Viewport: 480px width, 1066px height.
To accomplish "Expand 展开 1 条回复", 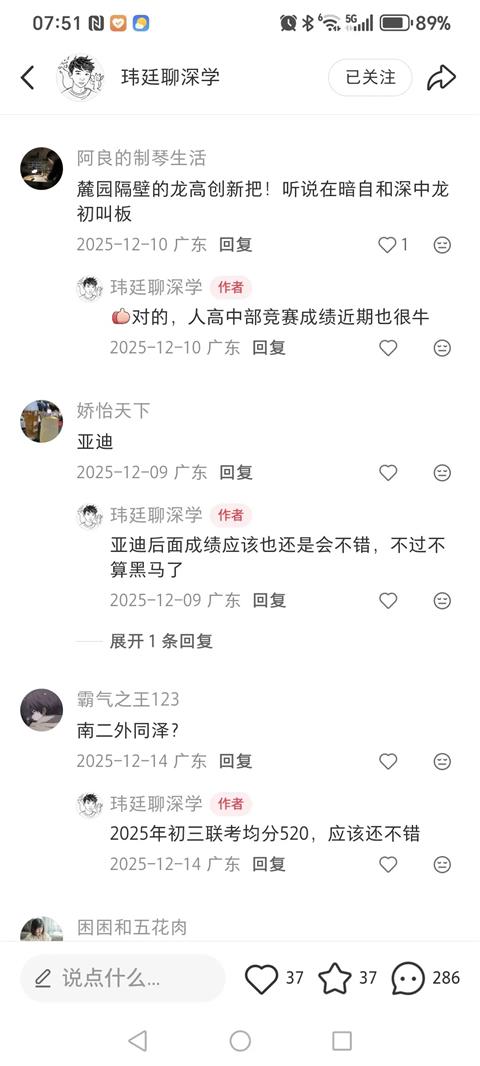I will point(161,641).
